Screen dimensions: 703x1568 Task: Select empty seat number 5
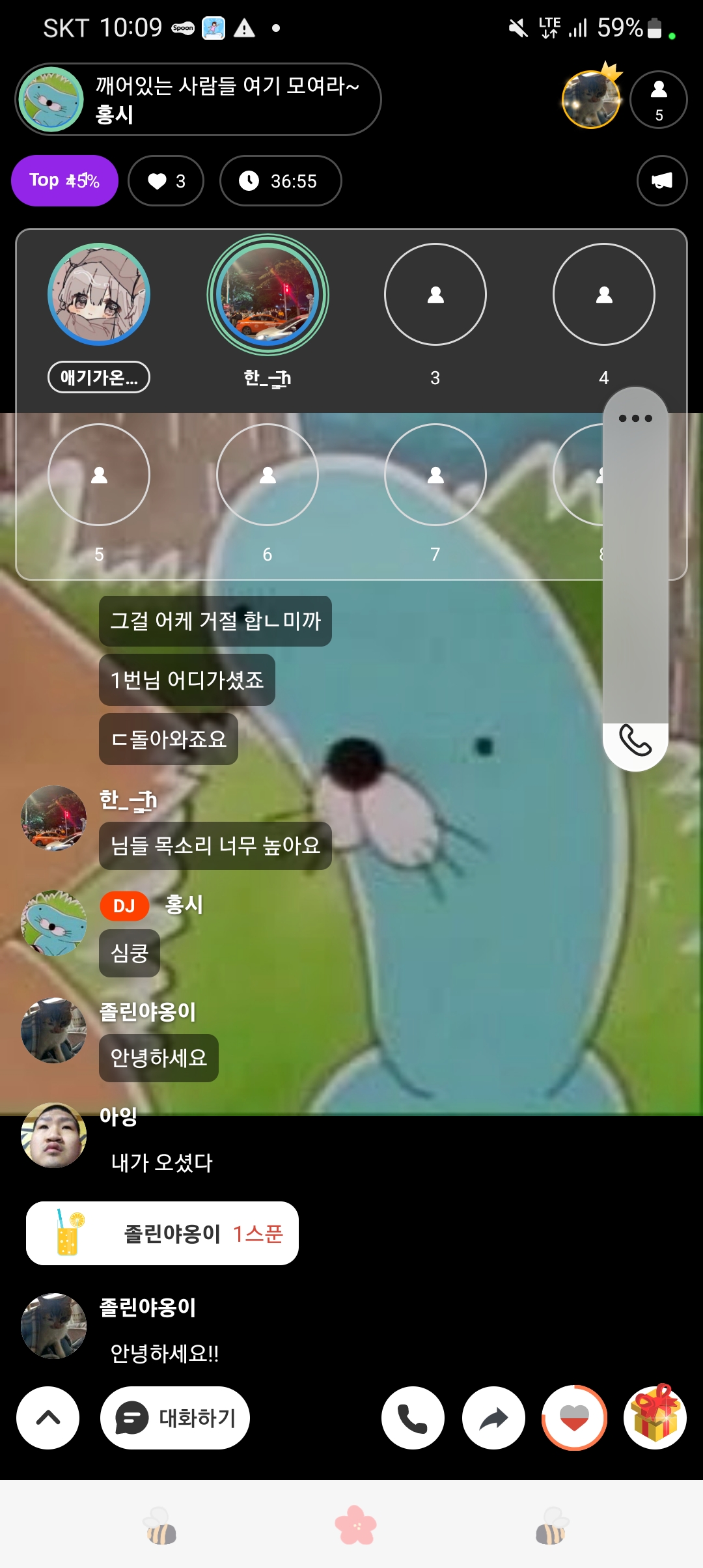pos(99,475)
